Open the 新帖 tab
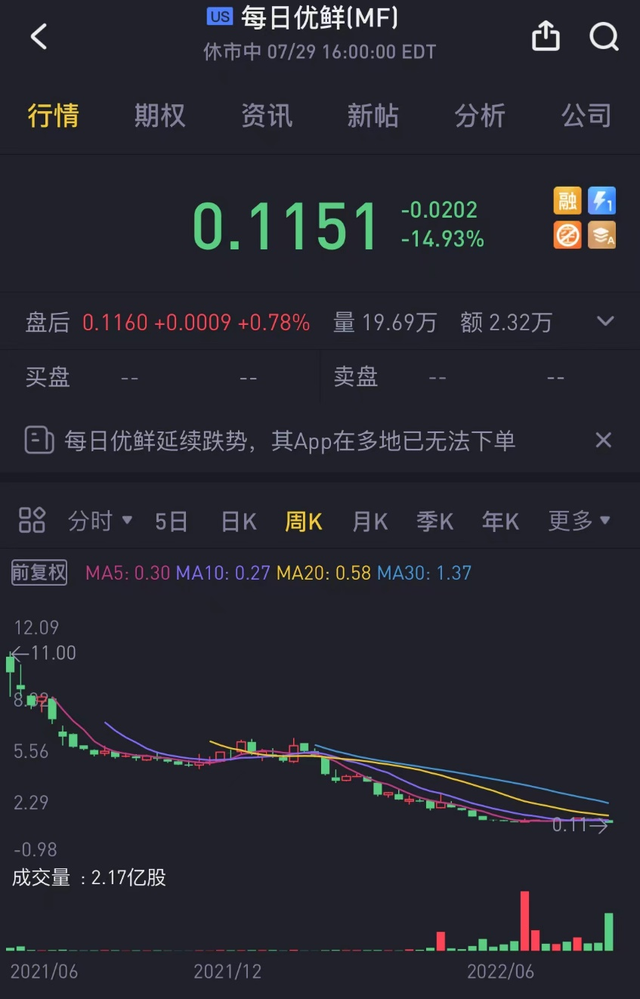The height and width of the screenshot is (999, 640). [x=373, y=115]
